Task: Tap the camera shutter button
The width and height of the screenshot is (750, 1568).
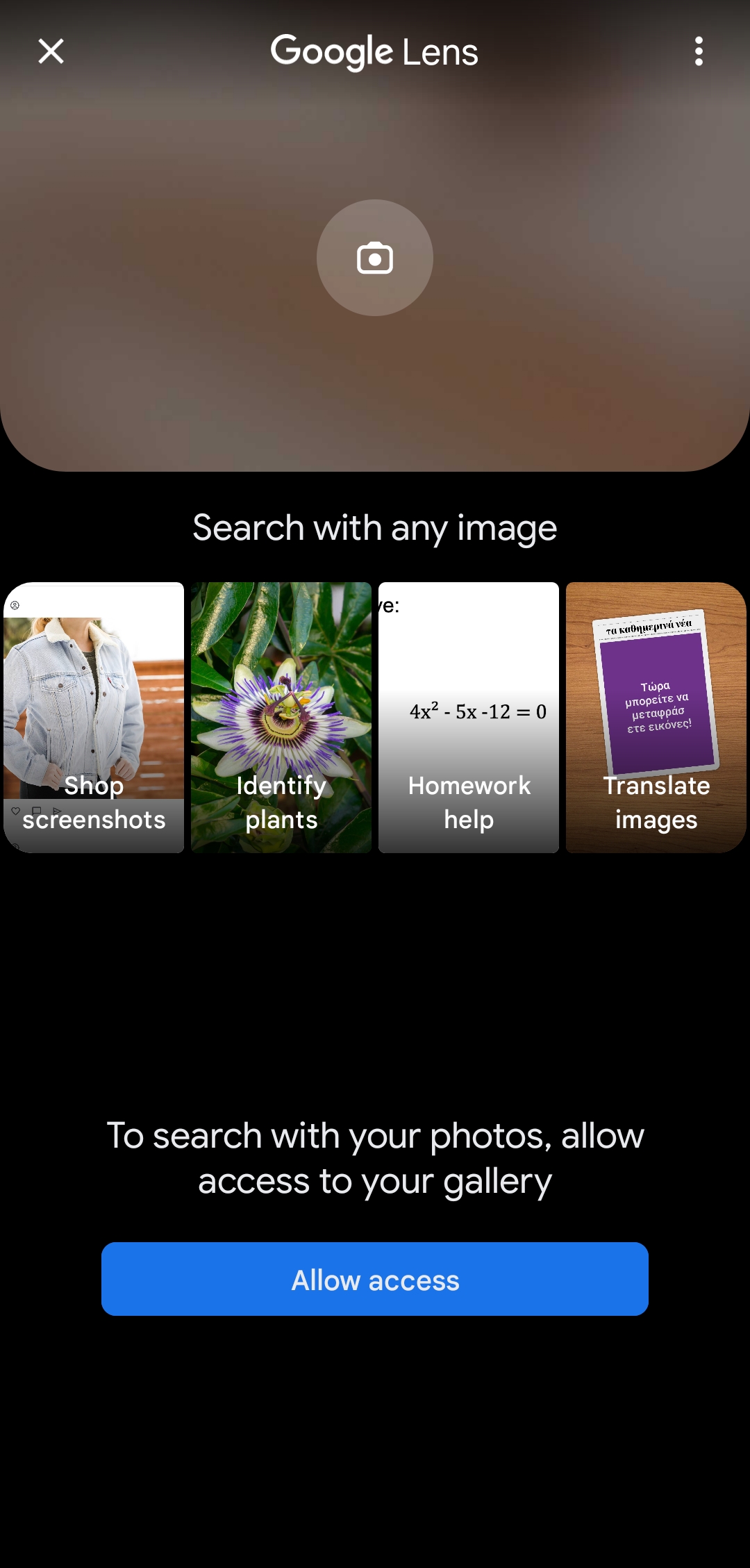Action: pos(375,258)
